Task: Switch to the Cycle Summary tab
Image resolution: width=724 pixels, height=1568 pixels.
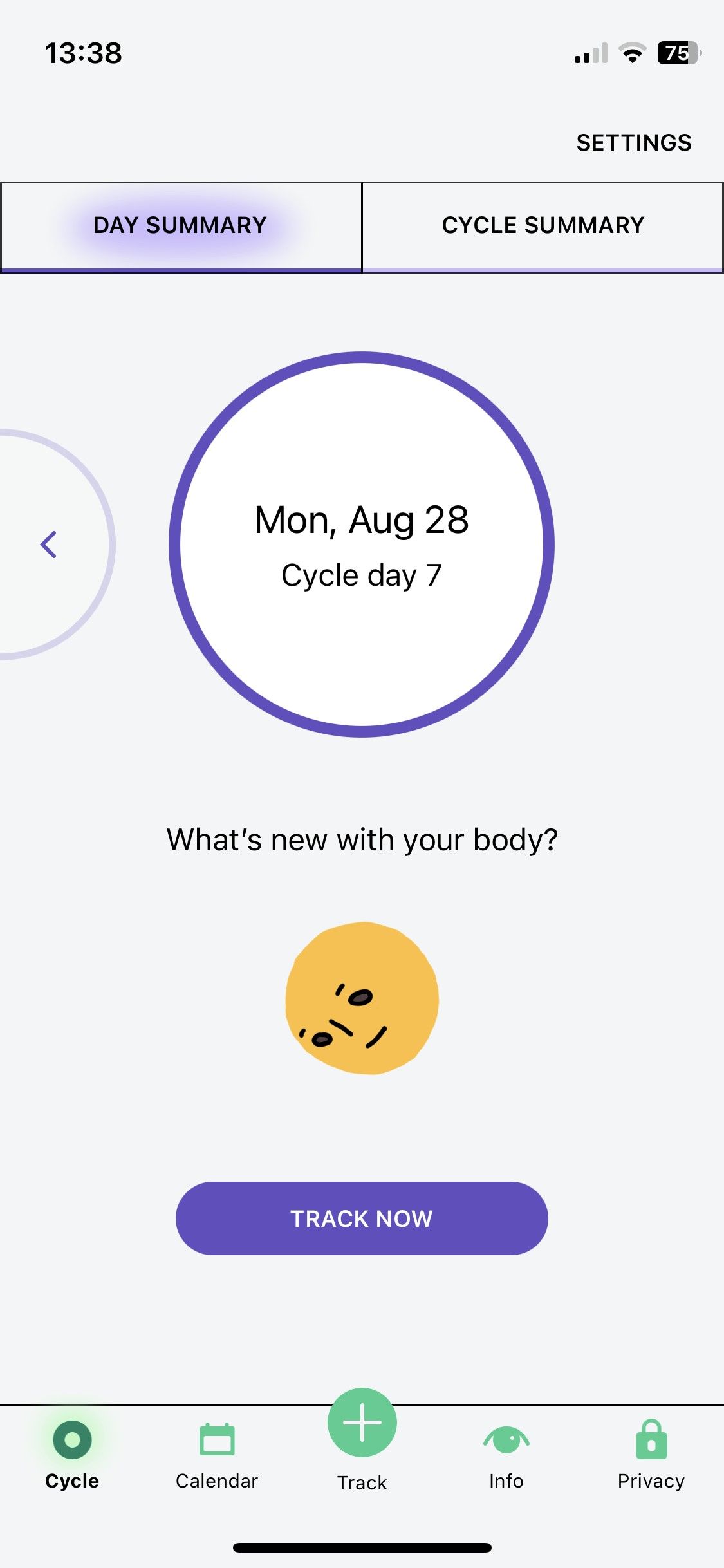Action: (543, 225)
